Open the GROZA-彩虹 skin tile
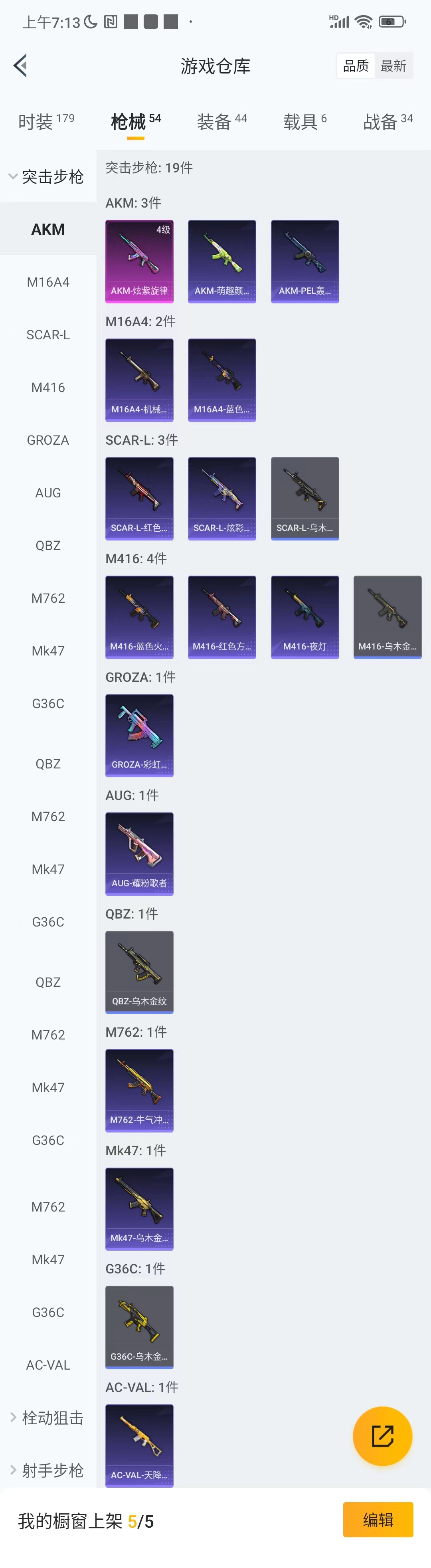Viewport: 431px width, 1568px height. point(139,735)
